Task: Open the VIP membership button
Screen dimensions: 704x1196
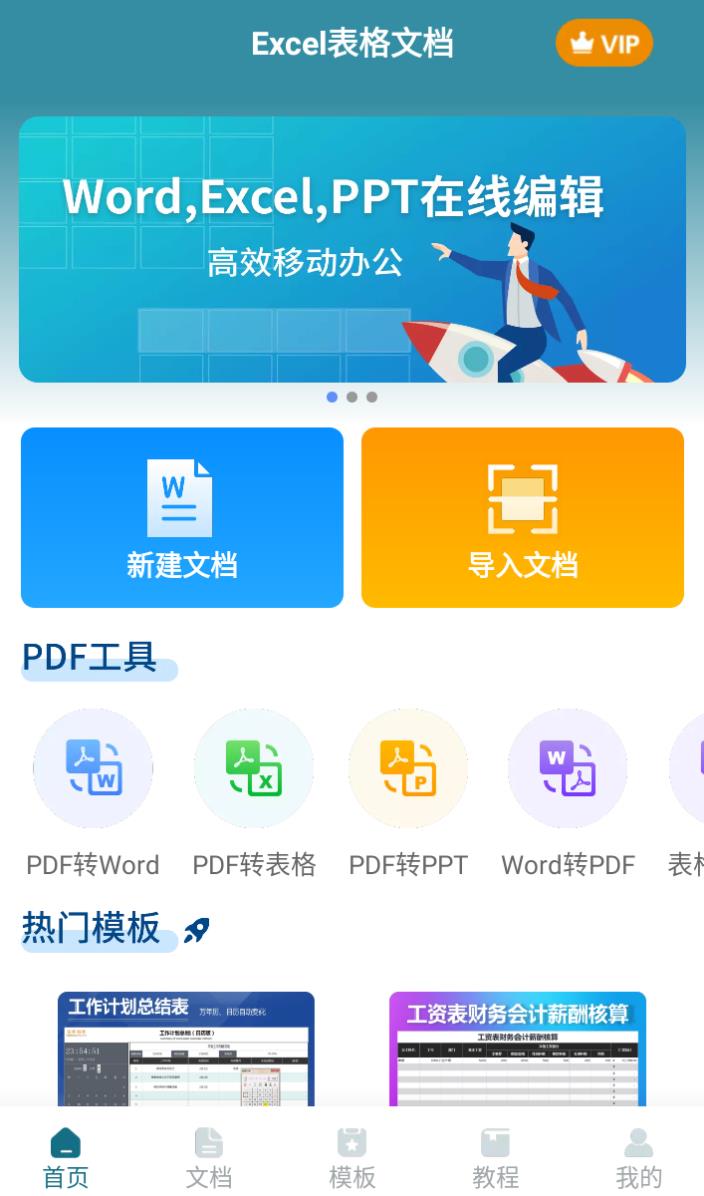Action: click(604, 44)
